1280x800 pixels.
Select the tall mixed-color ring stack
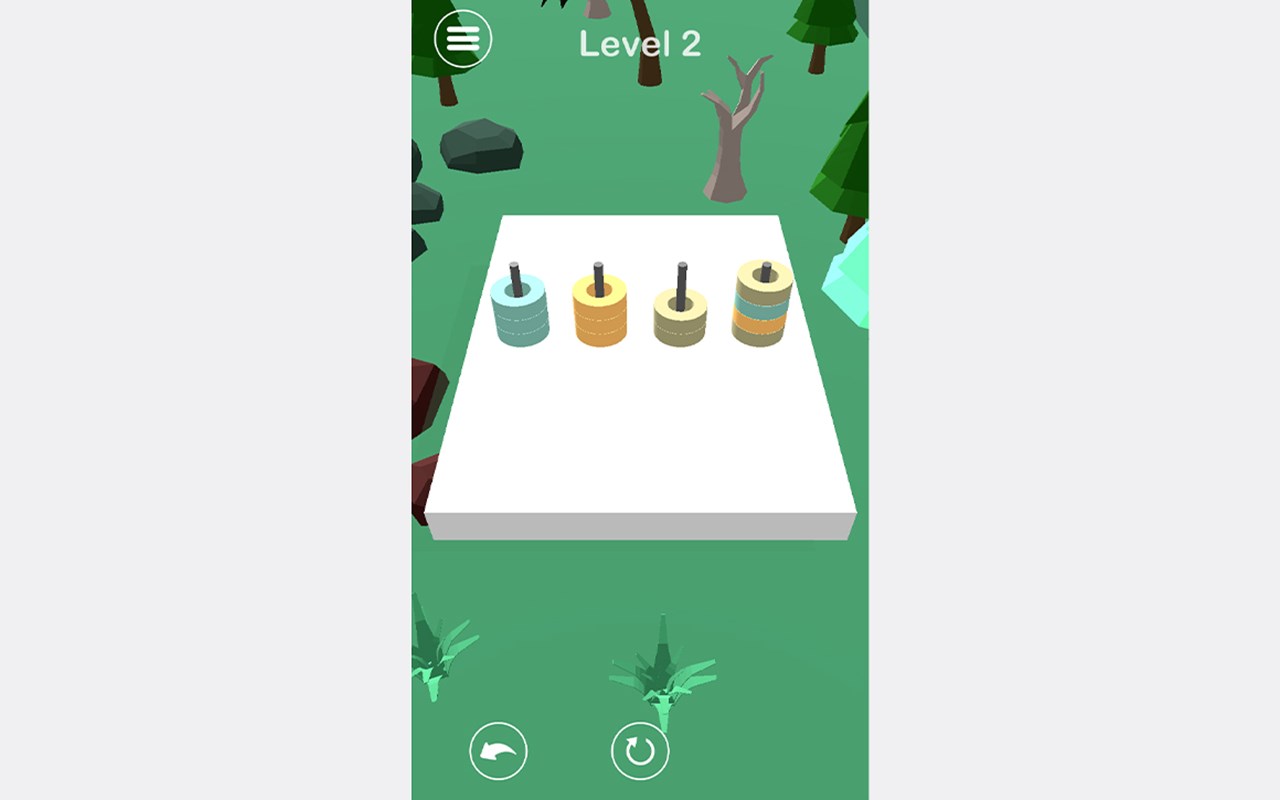[763, 305]
